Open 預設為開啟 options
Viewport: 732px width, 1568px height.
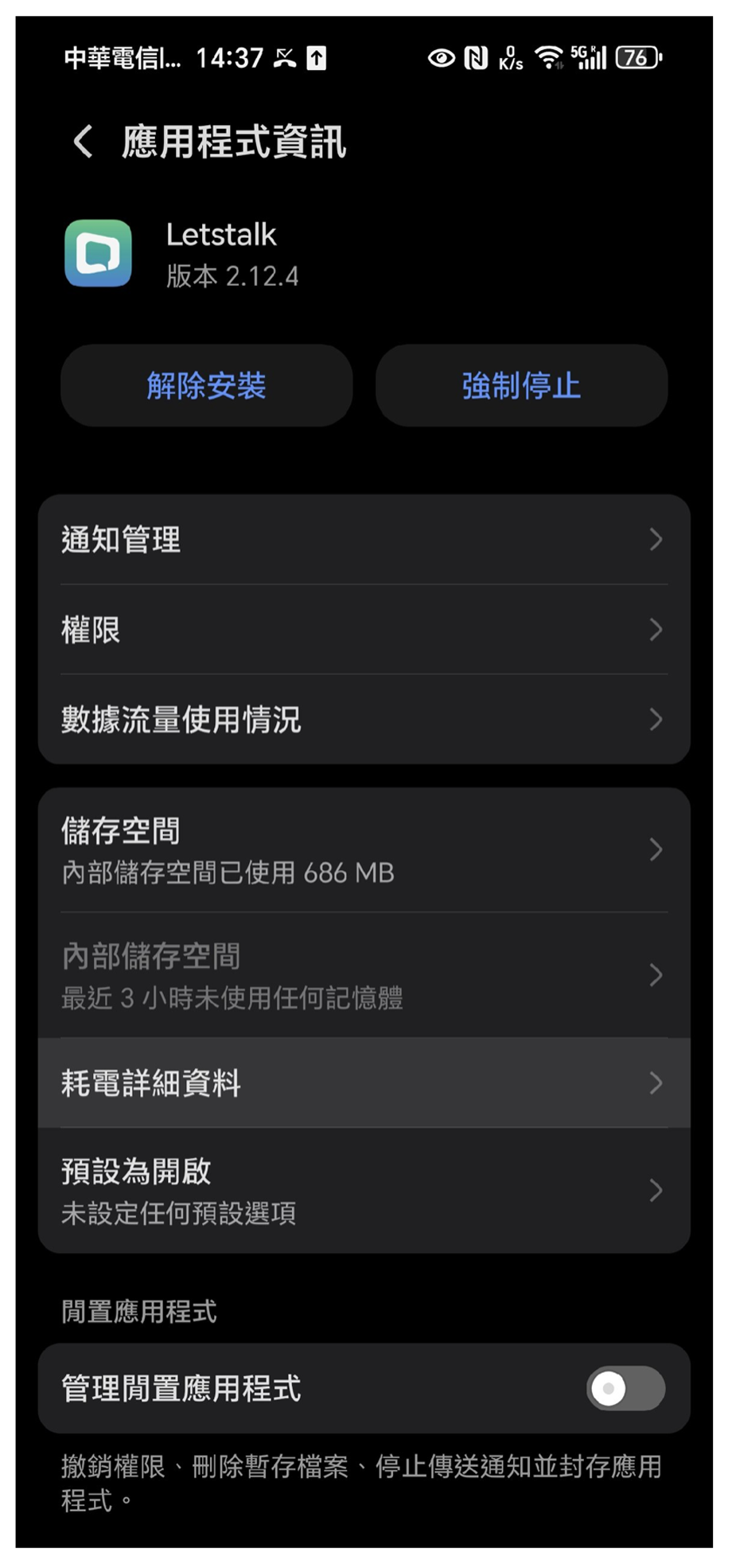[x=364, y=1191]
